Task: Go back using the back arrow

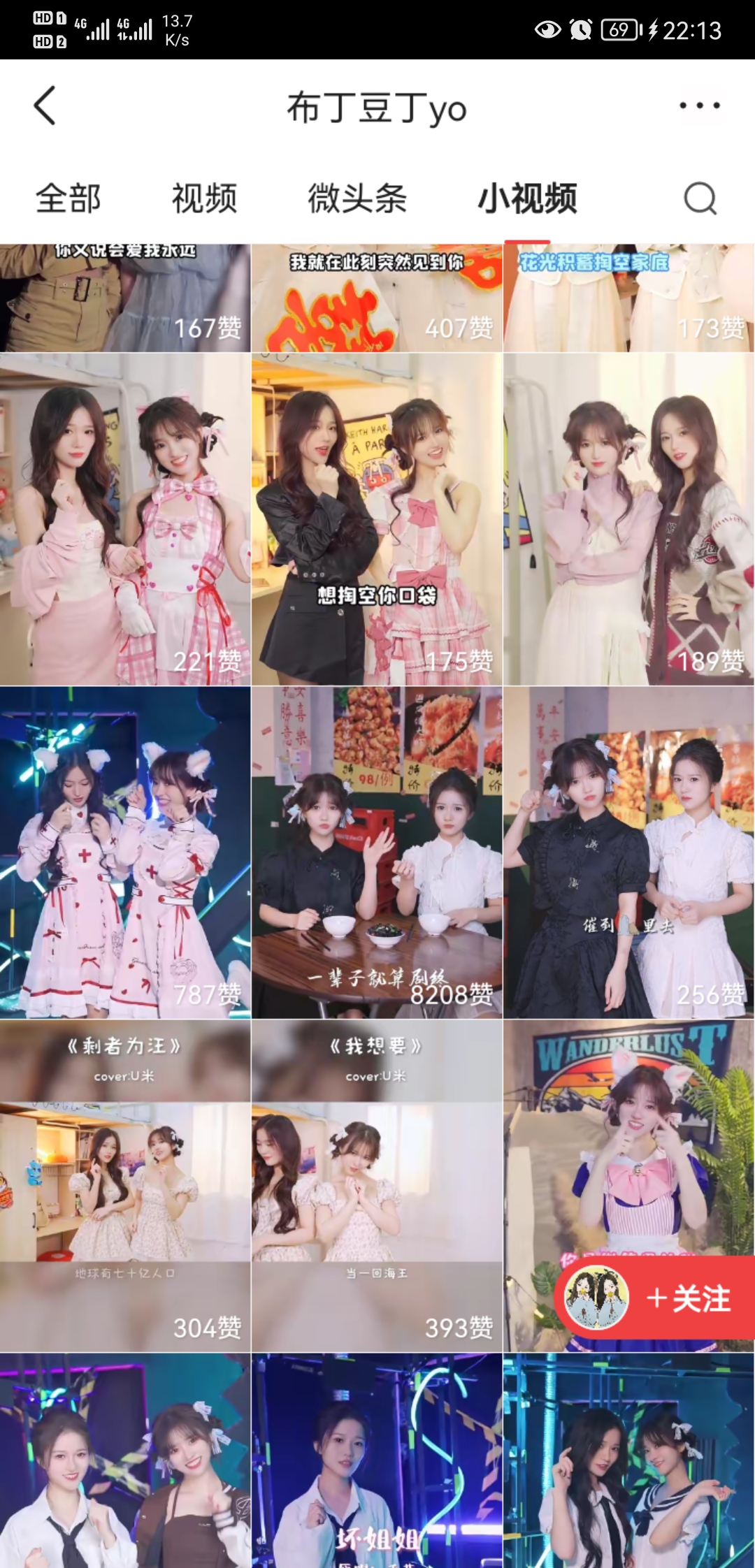Action: (x=45, y=106)
